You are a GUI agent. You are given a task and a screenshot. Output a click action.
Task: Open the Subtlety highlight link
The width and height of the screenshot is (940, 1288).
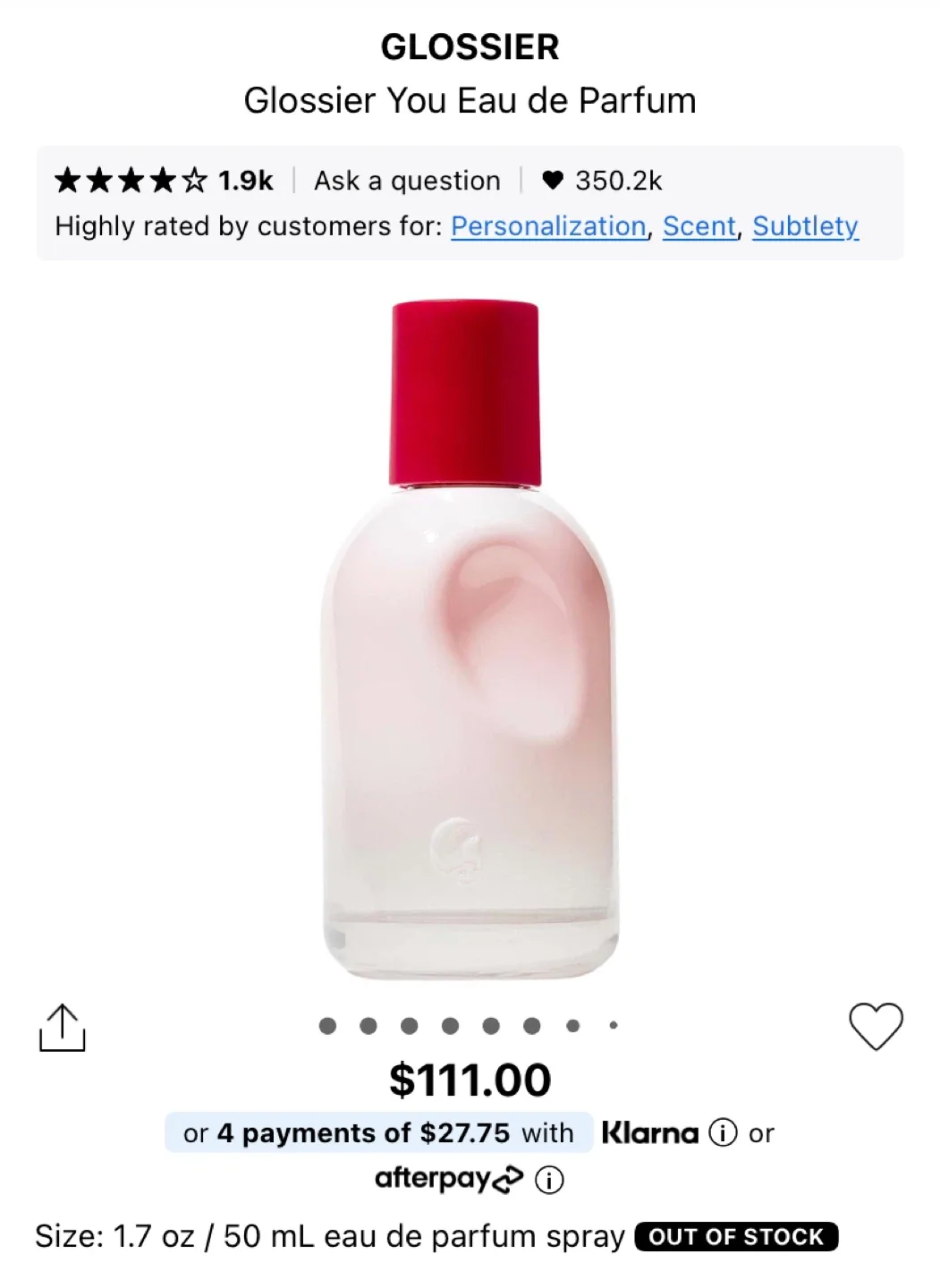click(805, 226)
